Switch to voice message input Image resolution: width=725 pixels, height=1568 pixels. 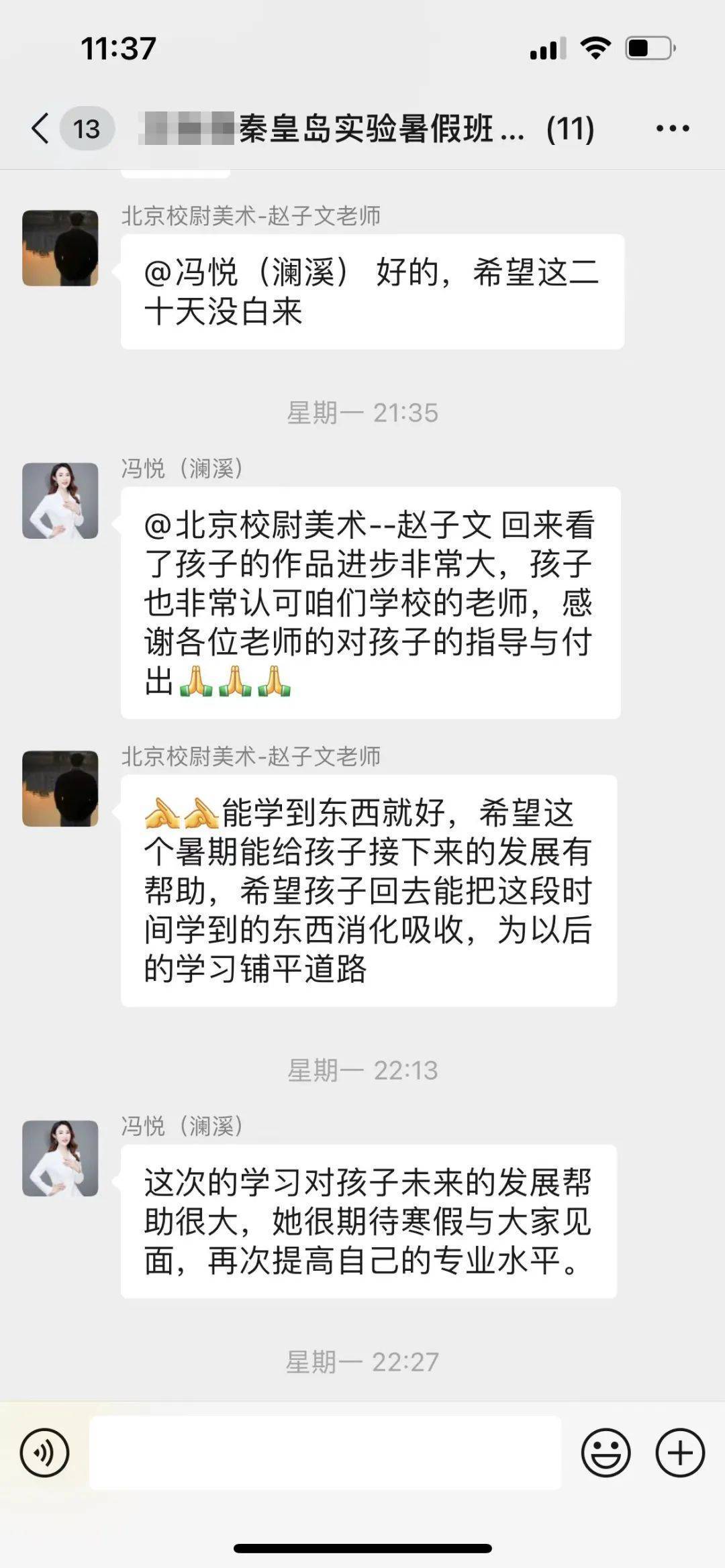click(45, 1453)
